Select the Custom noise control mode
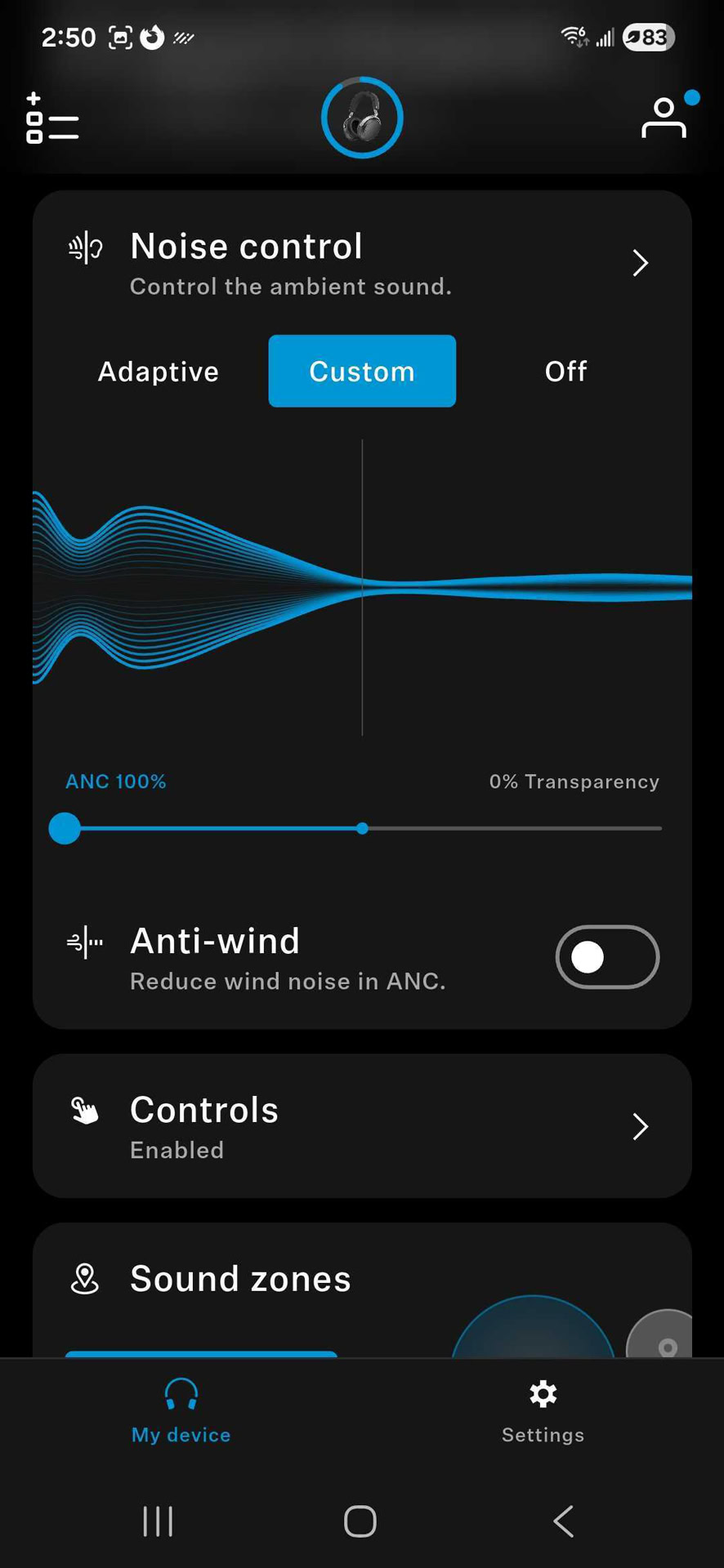Image resolution: width=724 pixels, height=1568 pixels. 362,371
